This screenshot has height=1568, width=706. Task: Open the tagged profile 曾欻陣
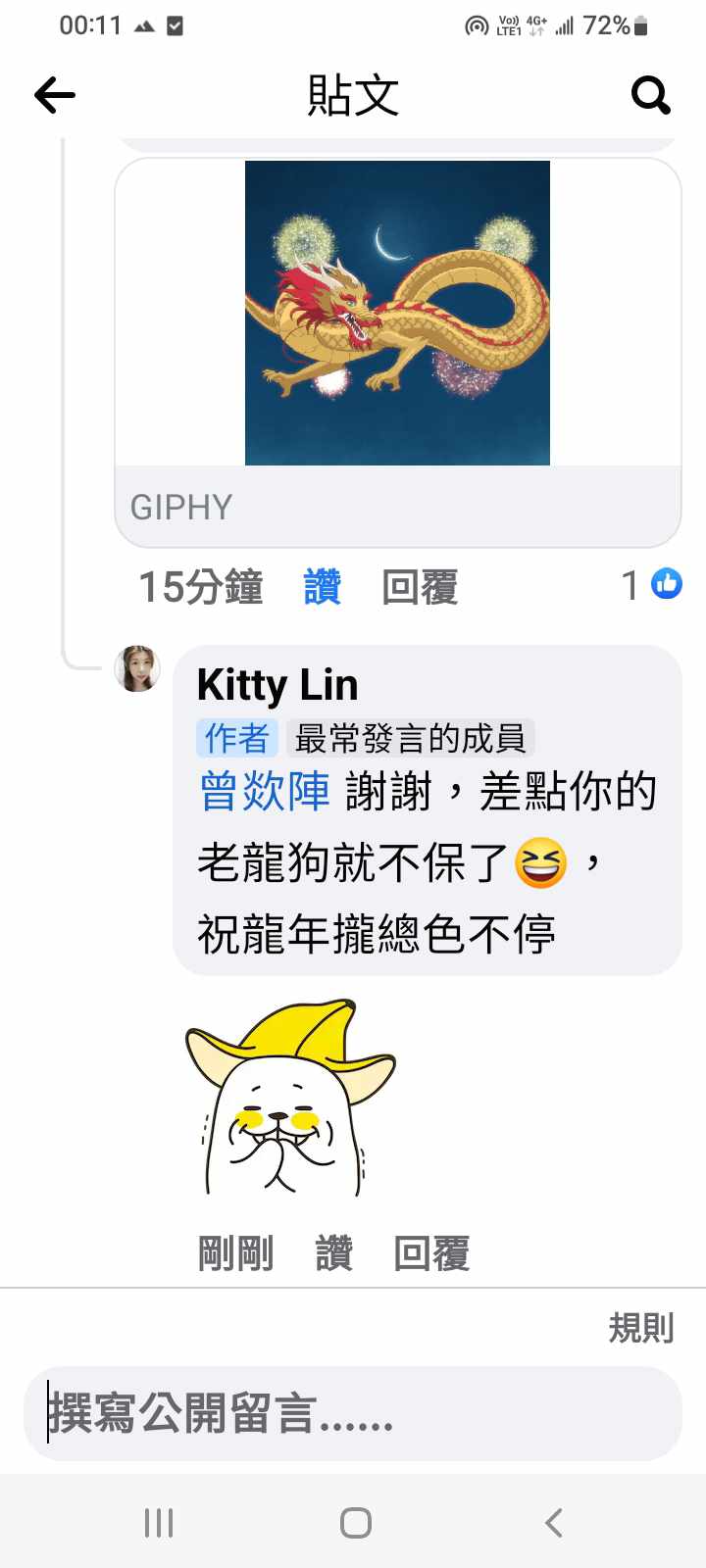pyautogui.click(x=265, y=791)
